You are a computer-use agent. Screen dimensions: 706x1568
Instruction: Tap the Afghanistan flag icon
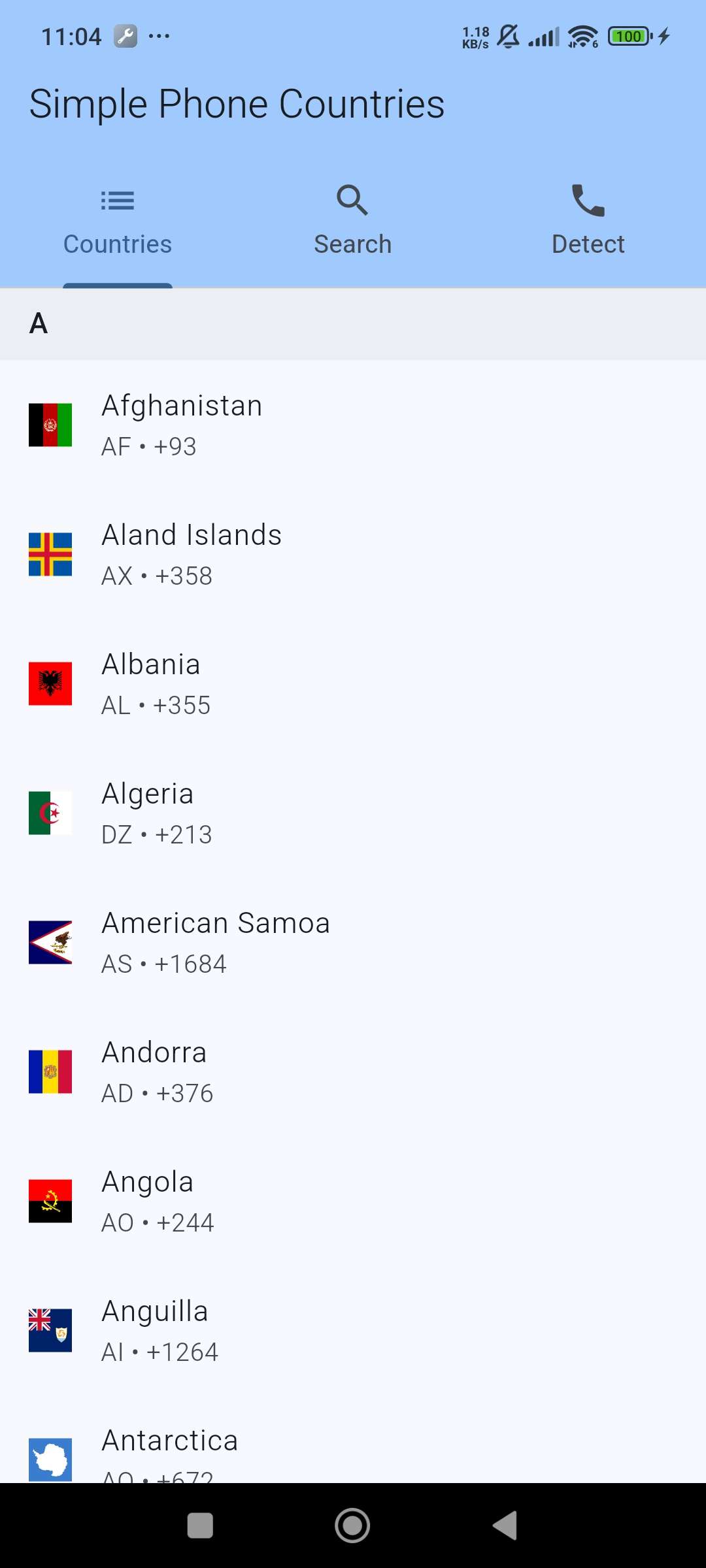coord(50,425)
